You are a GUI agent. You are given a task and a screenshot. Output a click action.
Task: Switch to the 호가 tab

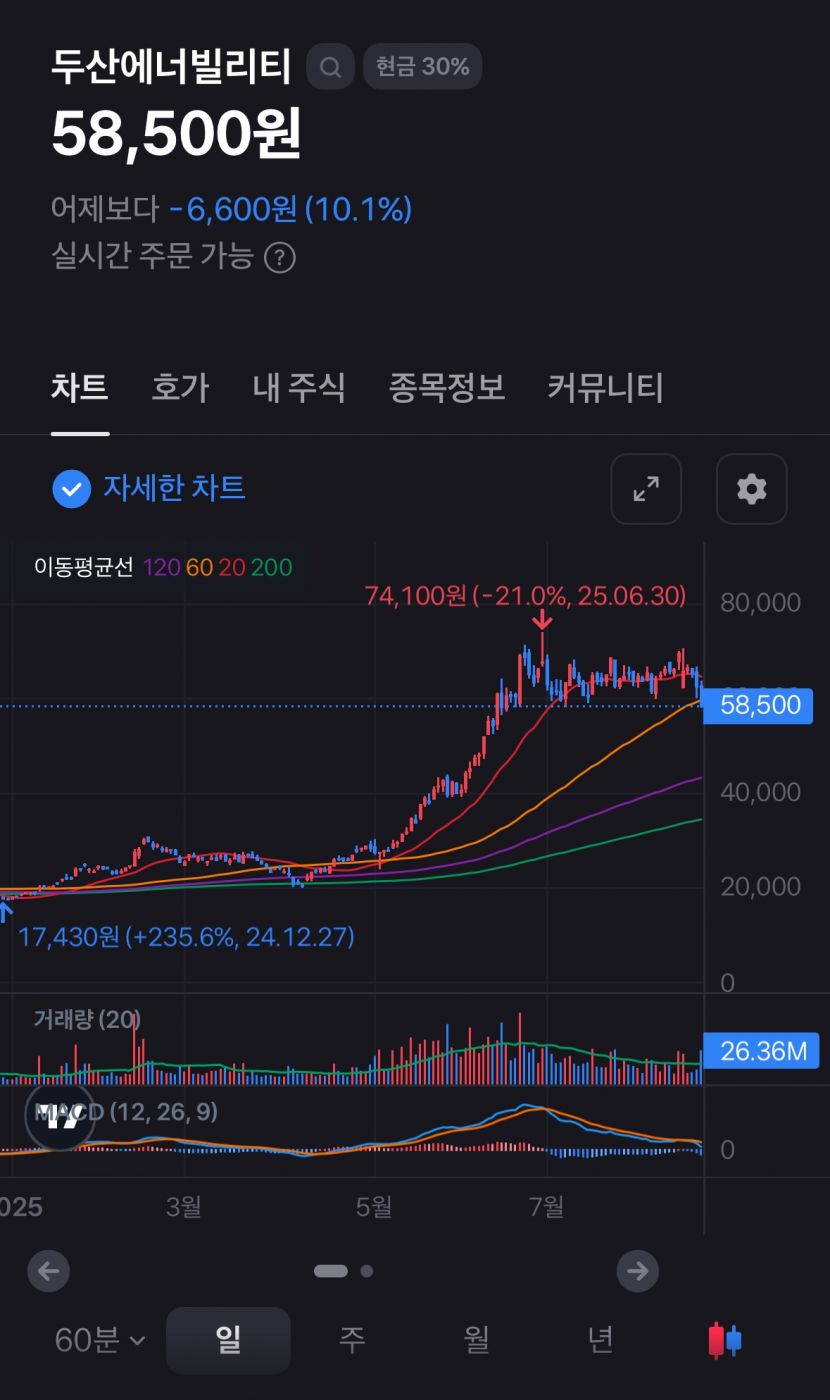point(180,388)
